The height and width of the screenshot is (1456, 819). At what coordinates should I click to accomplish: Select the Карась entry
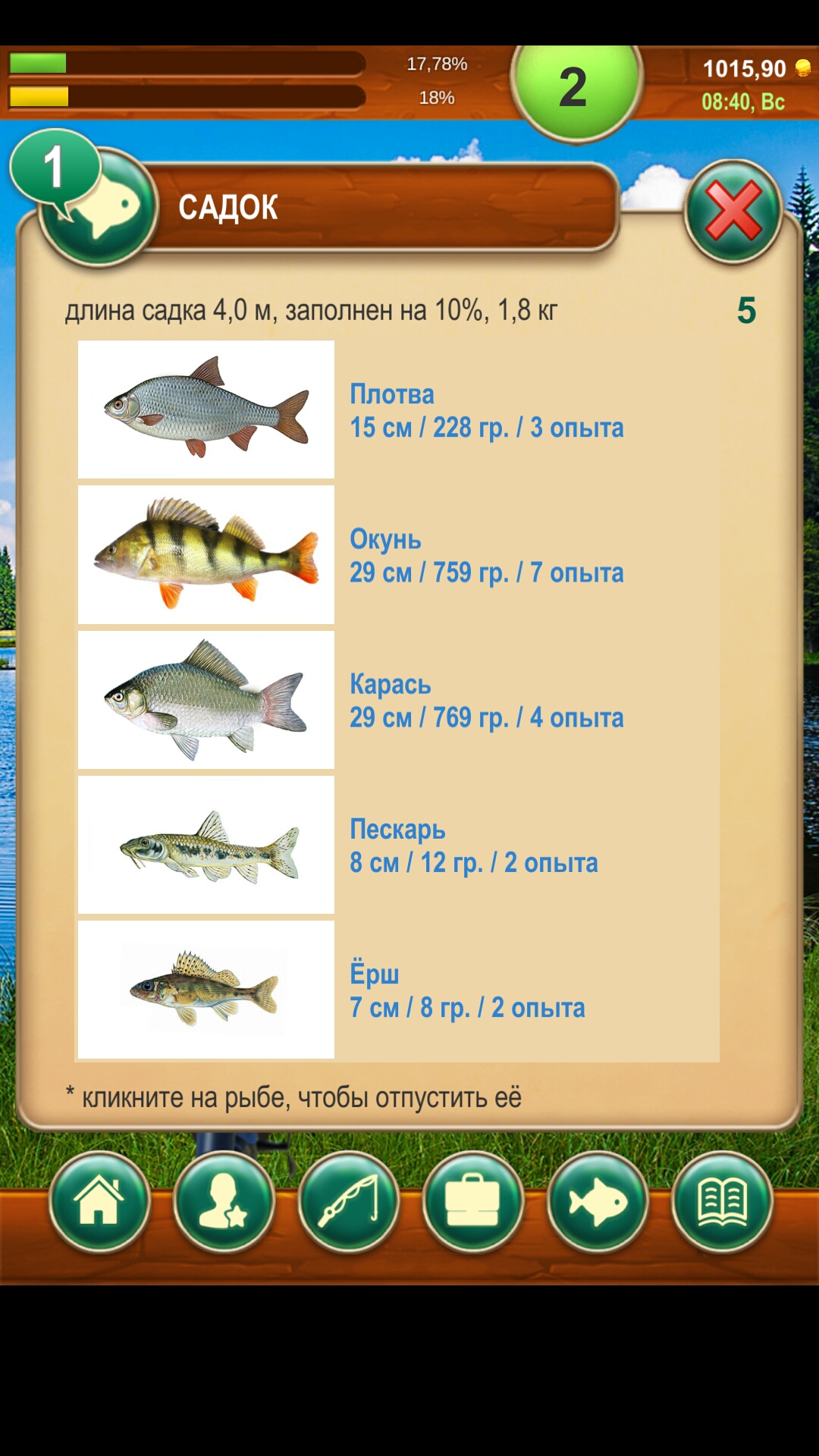click(397, 699)
